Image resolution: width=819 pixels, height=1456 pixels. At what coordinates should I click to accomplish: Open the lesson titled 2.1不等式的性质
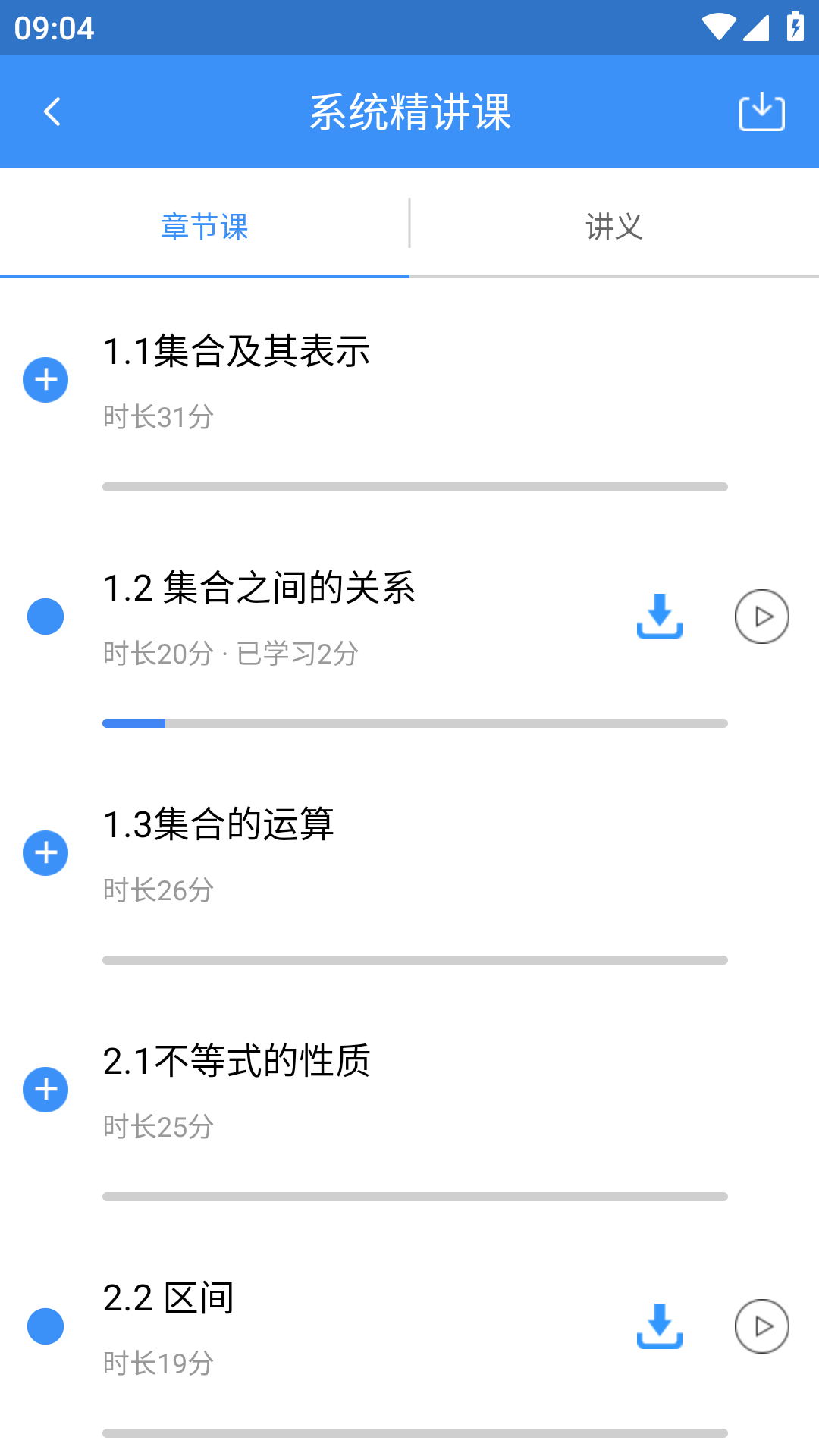237,1062
